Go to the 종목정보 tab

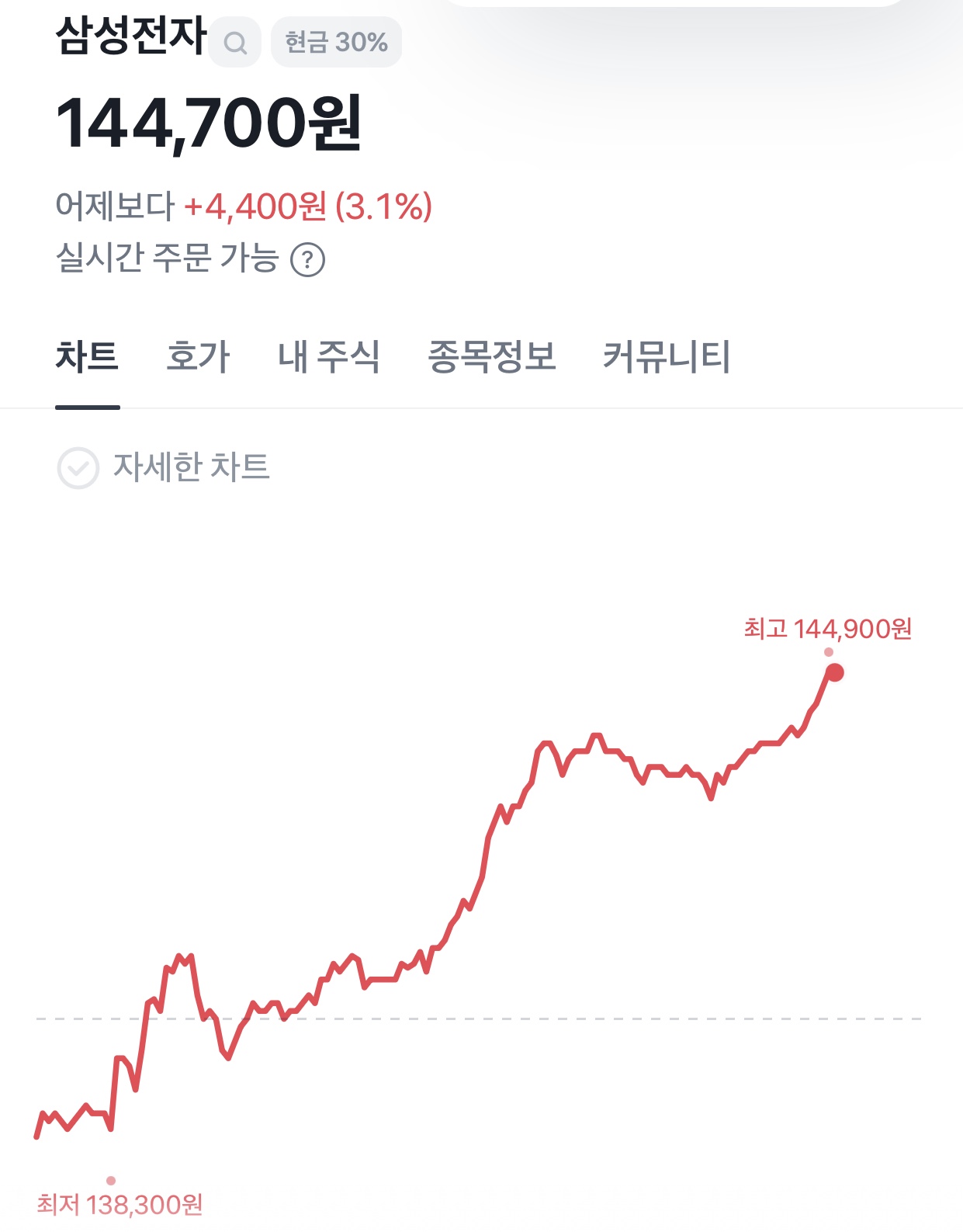(492, 357)
